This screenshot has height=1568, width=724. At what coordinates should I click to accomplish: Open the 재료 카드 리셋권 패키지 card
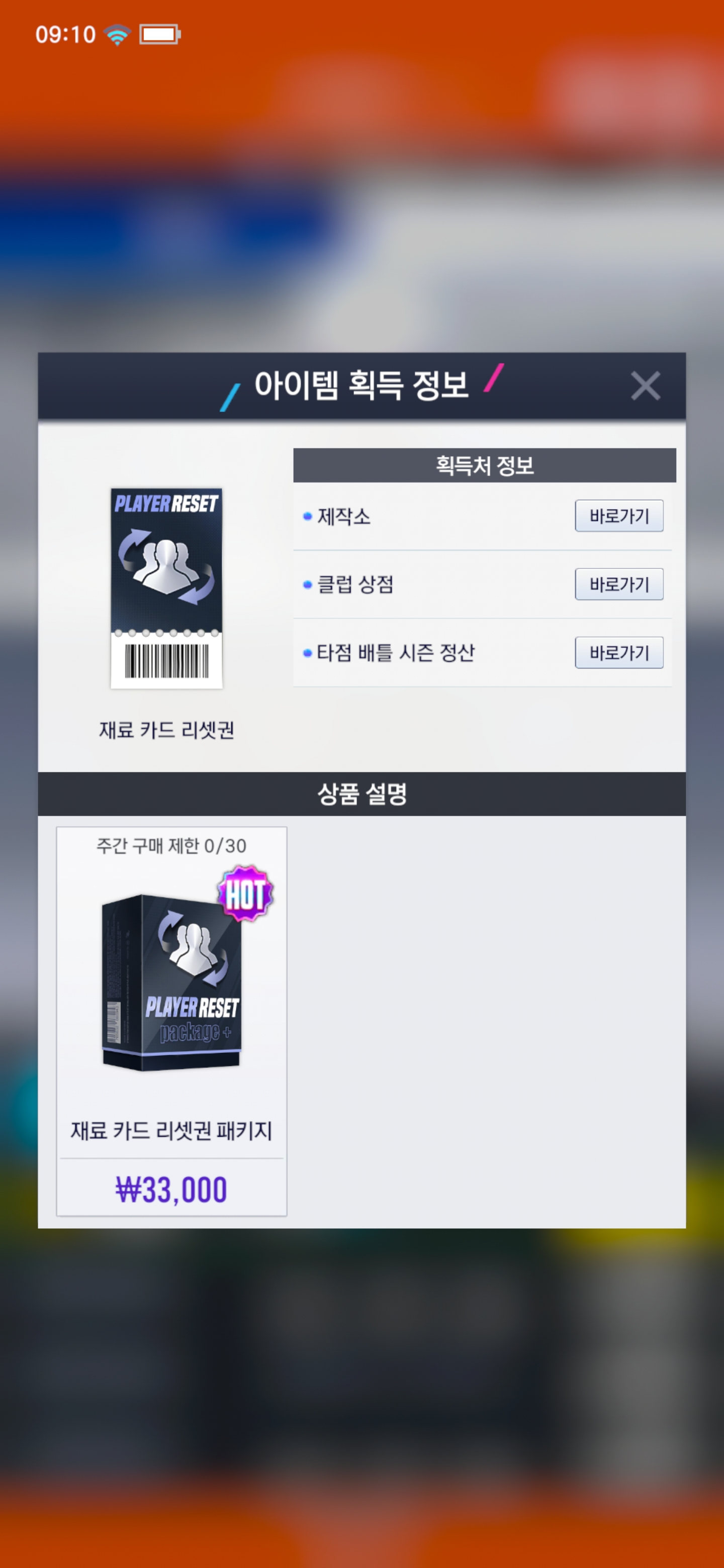[x=171, y=1021]
